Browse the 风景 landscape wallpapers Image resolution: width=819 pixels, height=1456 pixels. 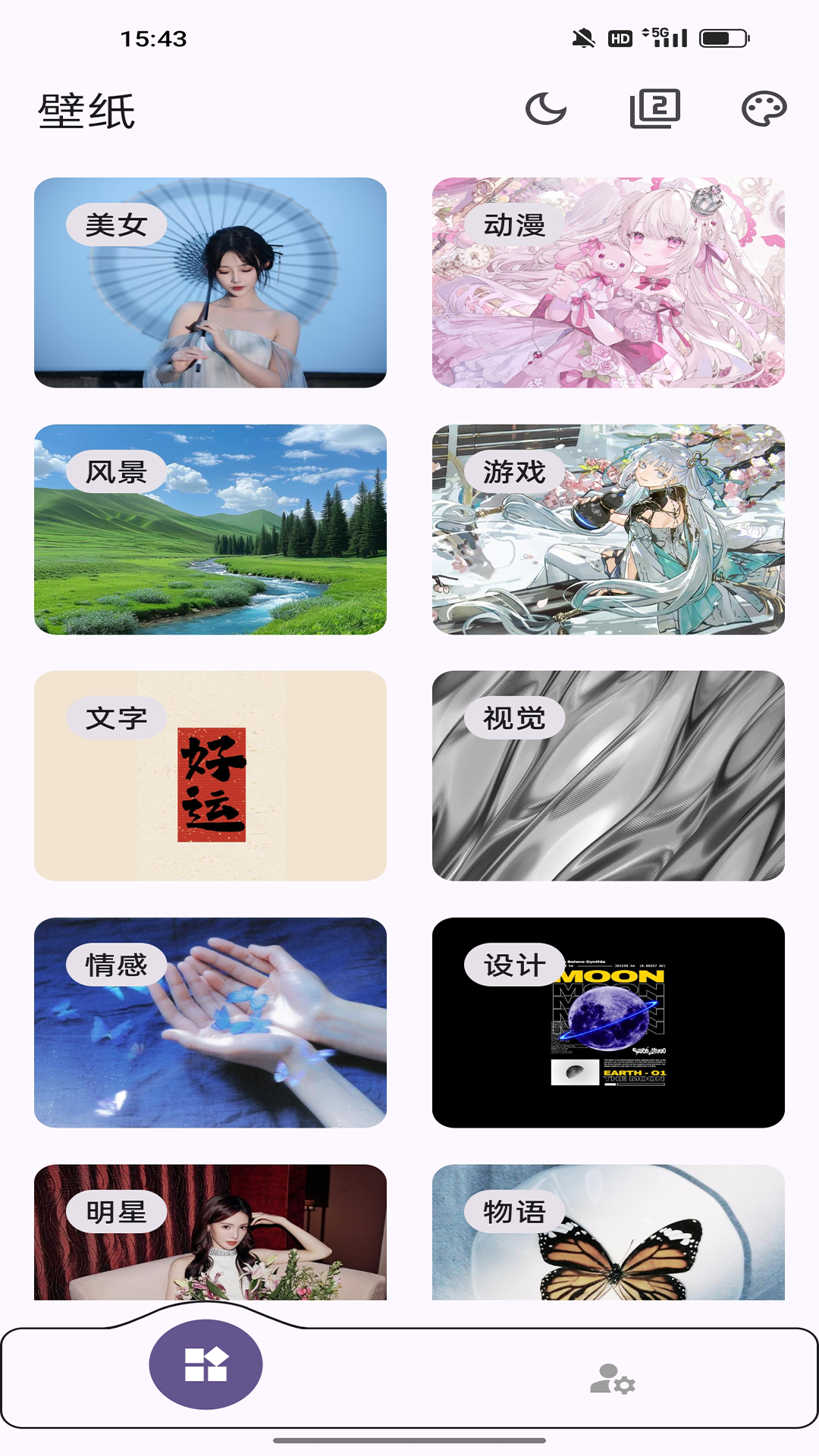[x=209, y=529]
